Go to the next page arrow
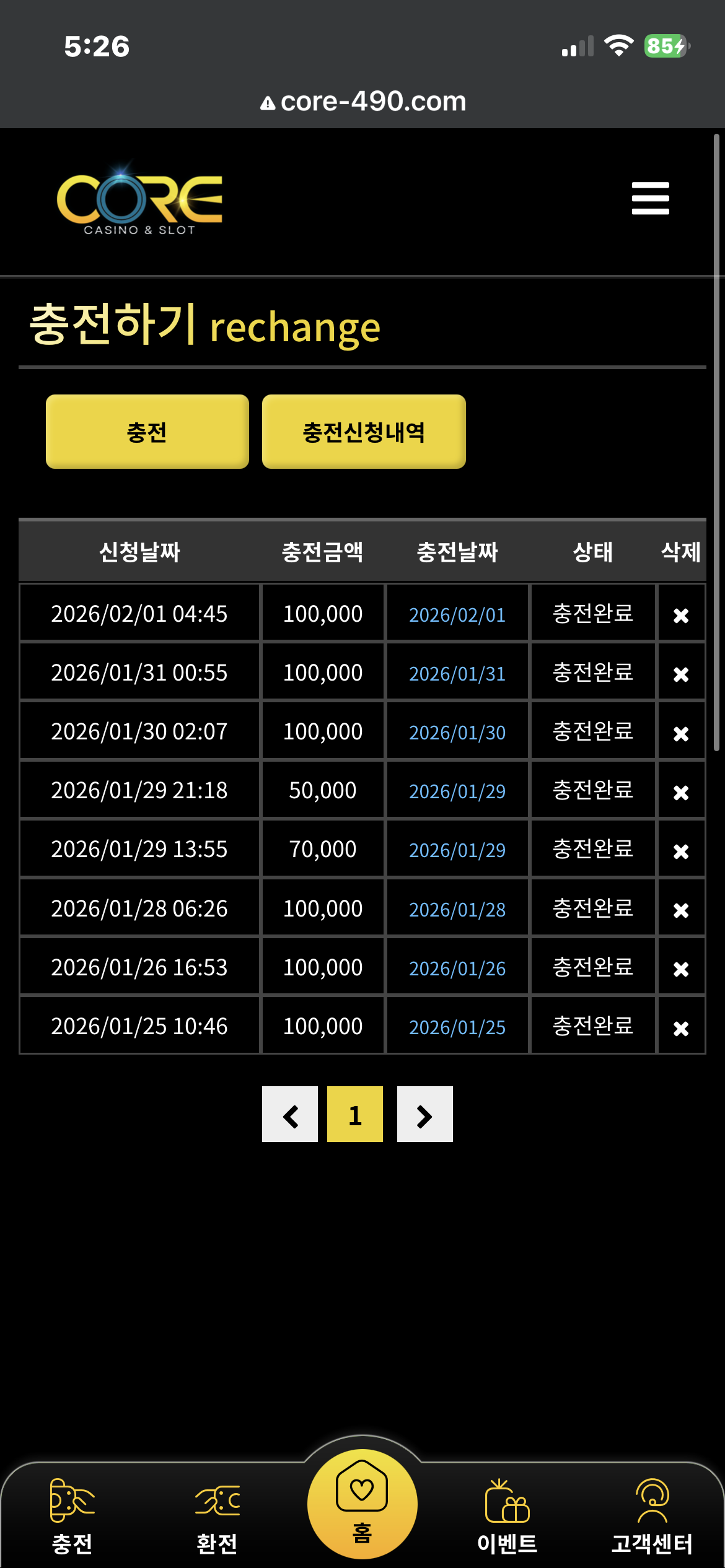 point(425,1114)
